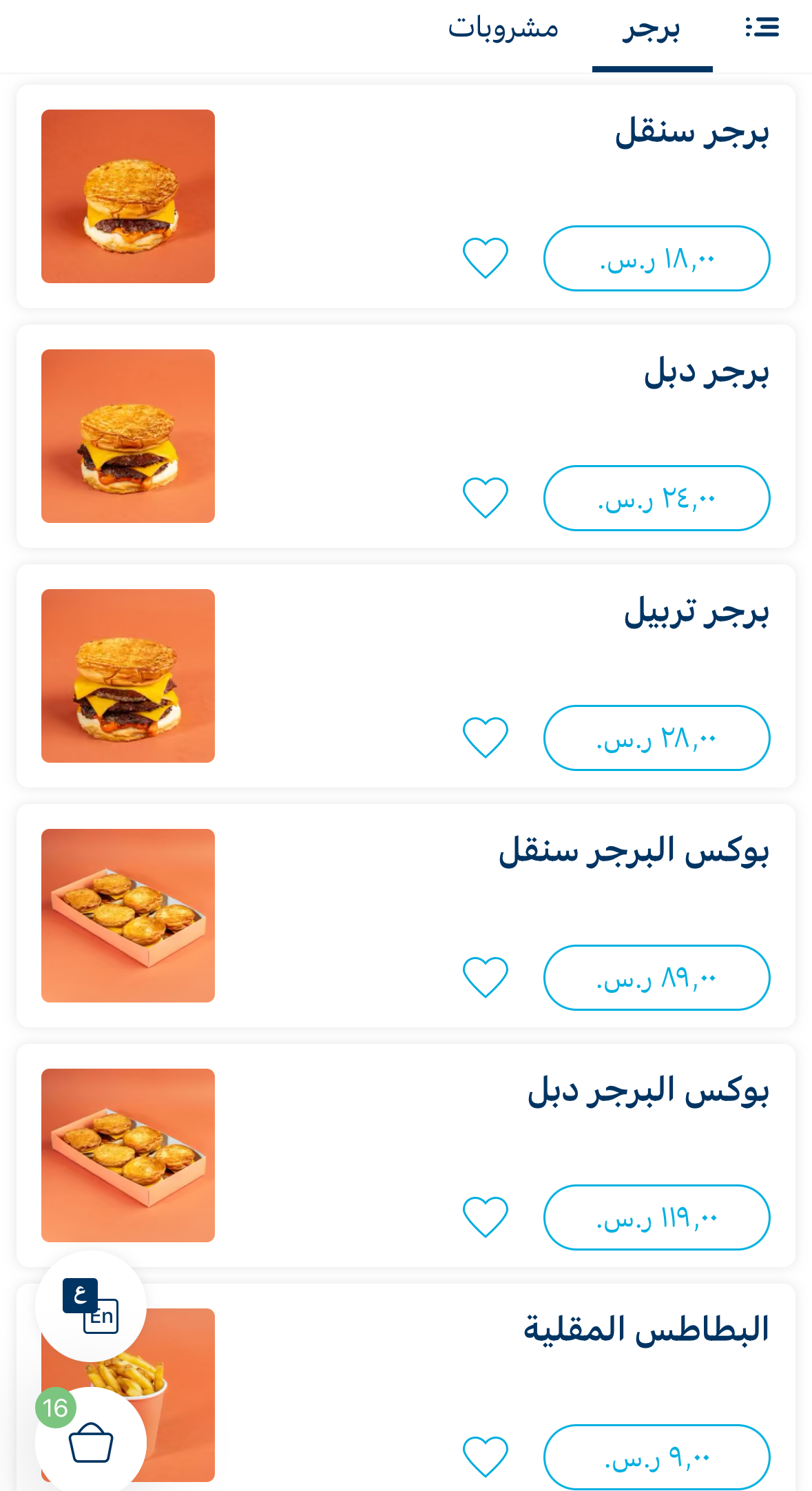The image size is (812, 1491).
Task: Open the shopping basket with 16 items
Action: (x=91, y=1442)
